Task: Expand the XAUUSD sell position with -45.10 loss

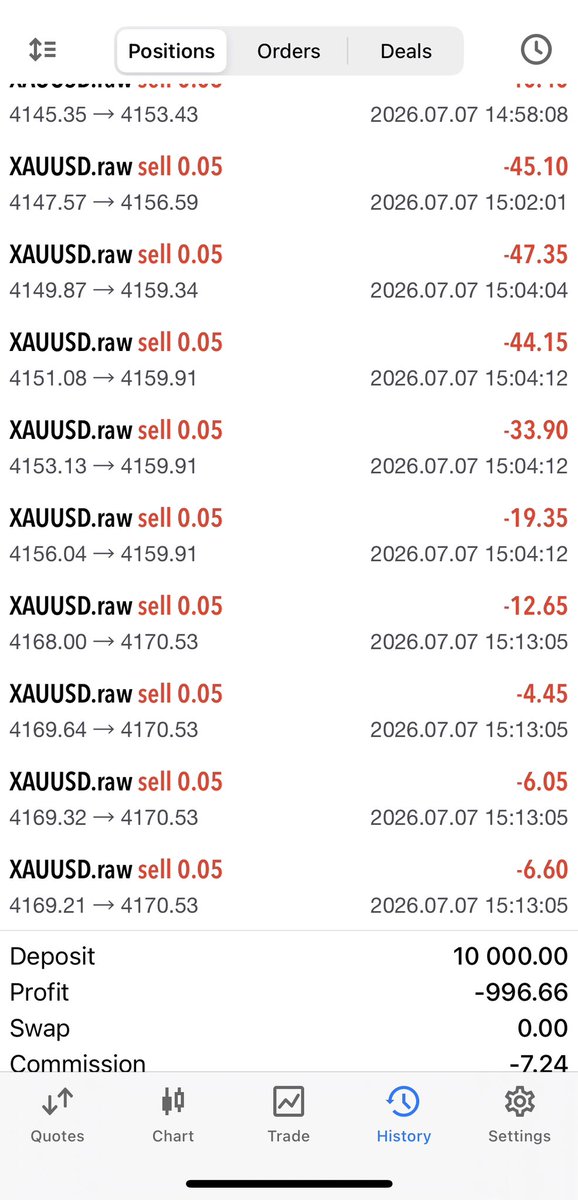Action: [289, 184]
